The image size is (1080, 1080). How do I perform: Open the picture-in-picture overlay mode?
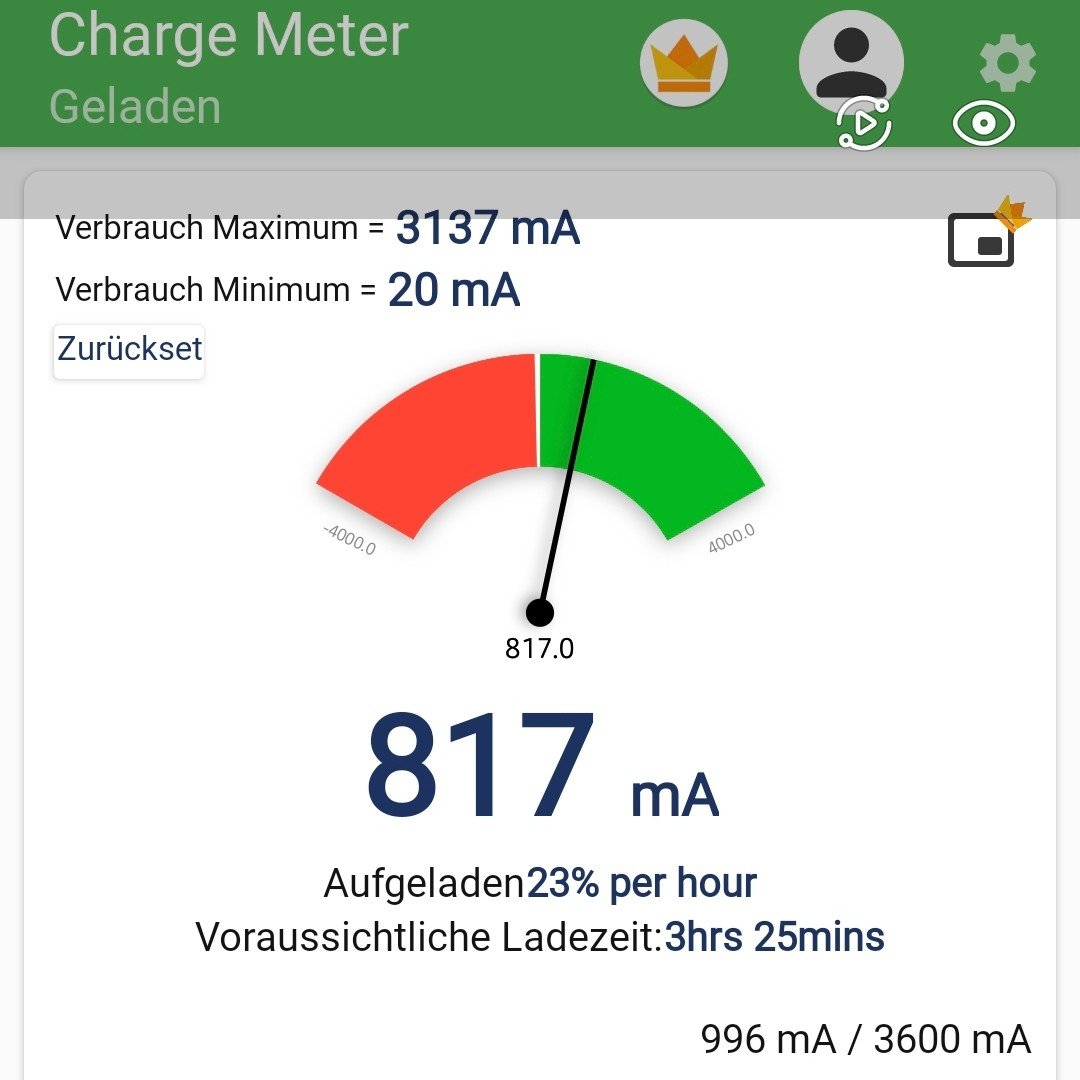tap(982, 240)
